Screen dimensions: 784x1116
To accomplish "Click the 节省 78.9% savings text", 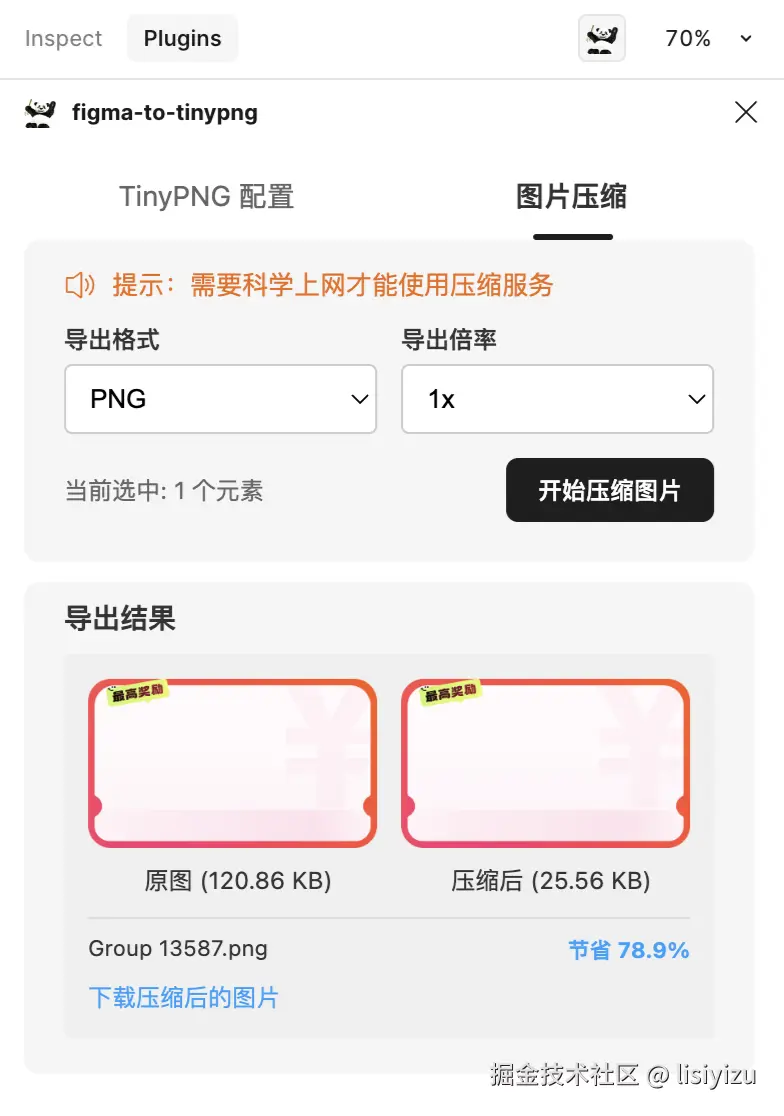I will (x=629, y=950).
